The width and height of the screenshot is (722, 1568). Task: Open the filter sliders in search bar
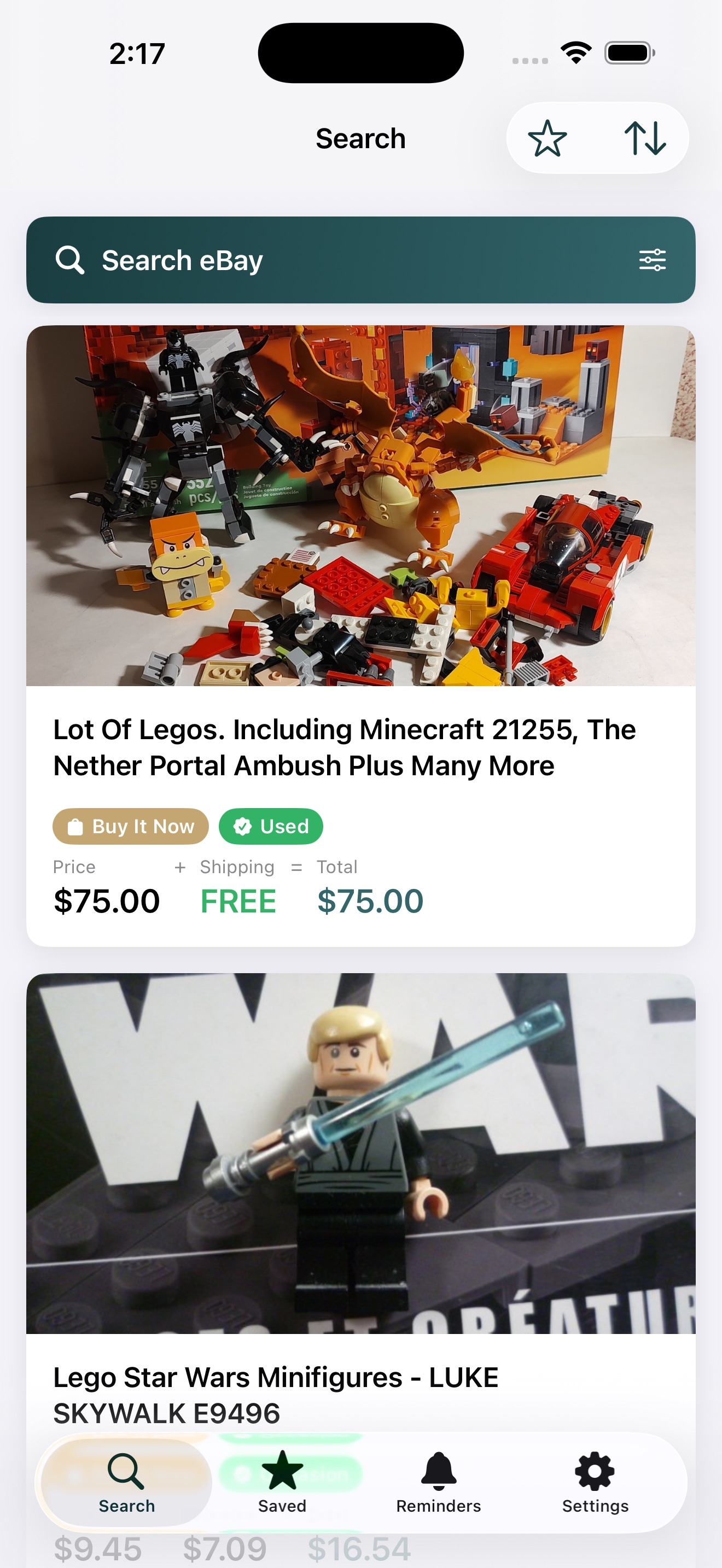(652, 260)
